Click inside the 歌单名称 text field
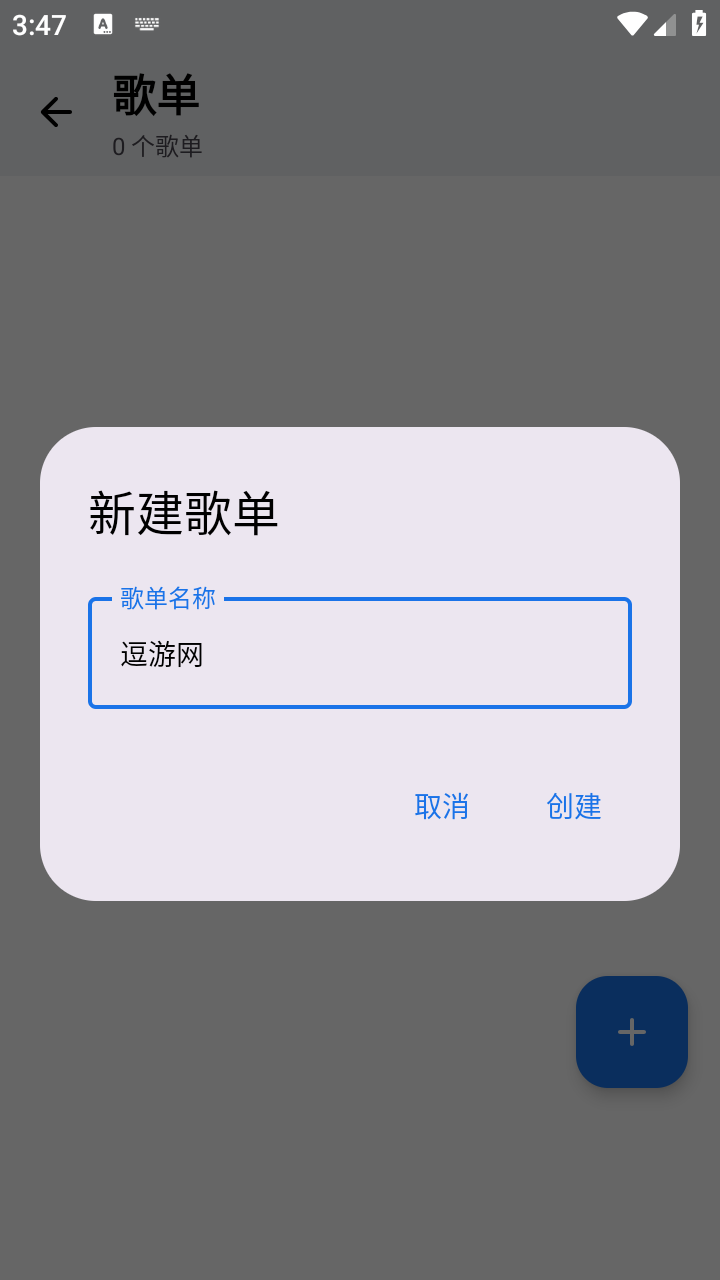Screen dimensions: 720x1280 (360, 653)
